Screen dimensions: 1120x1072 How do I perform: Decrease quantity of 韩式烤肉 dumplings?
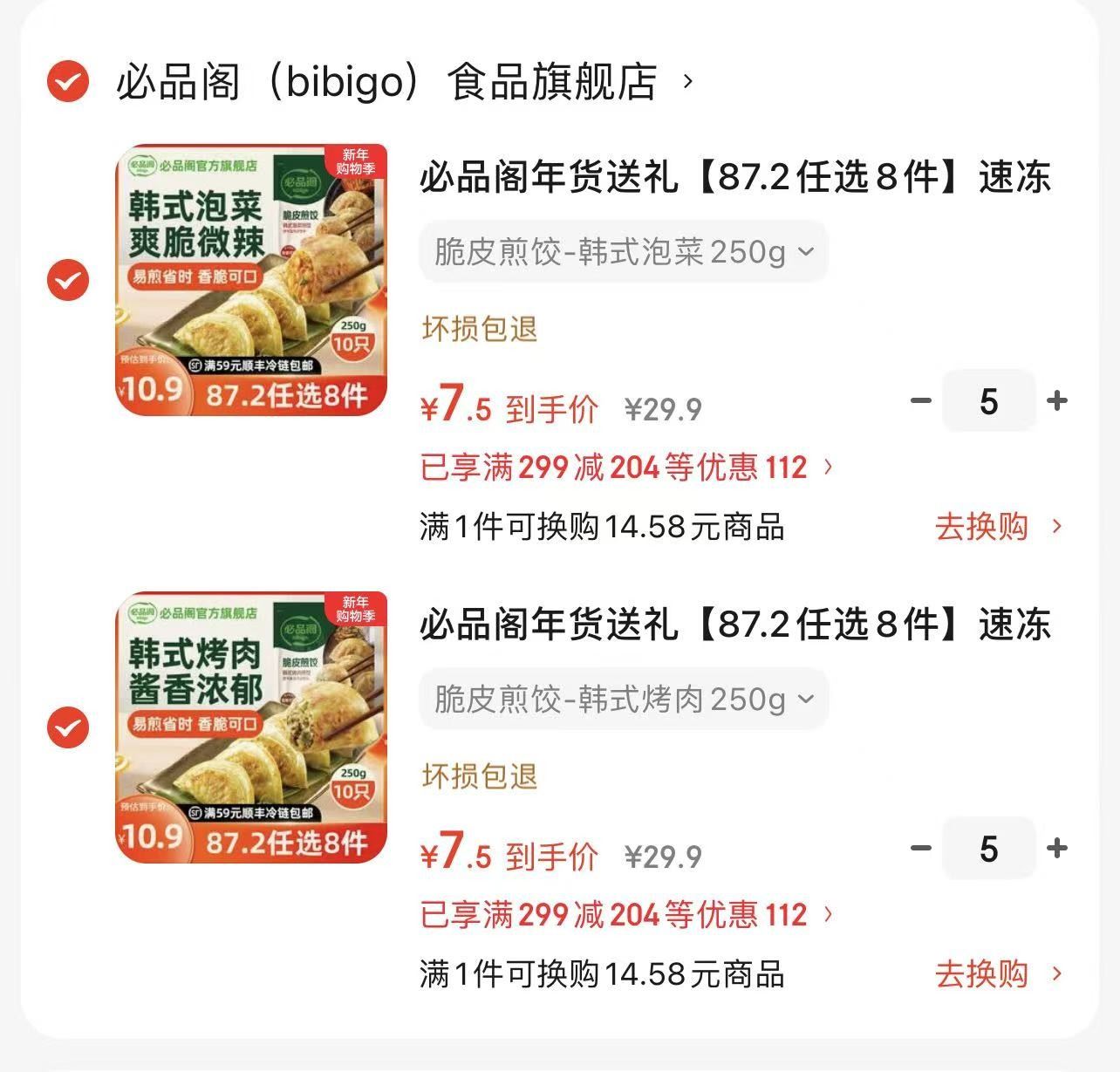pos(921,849)
